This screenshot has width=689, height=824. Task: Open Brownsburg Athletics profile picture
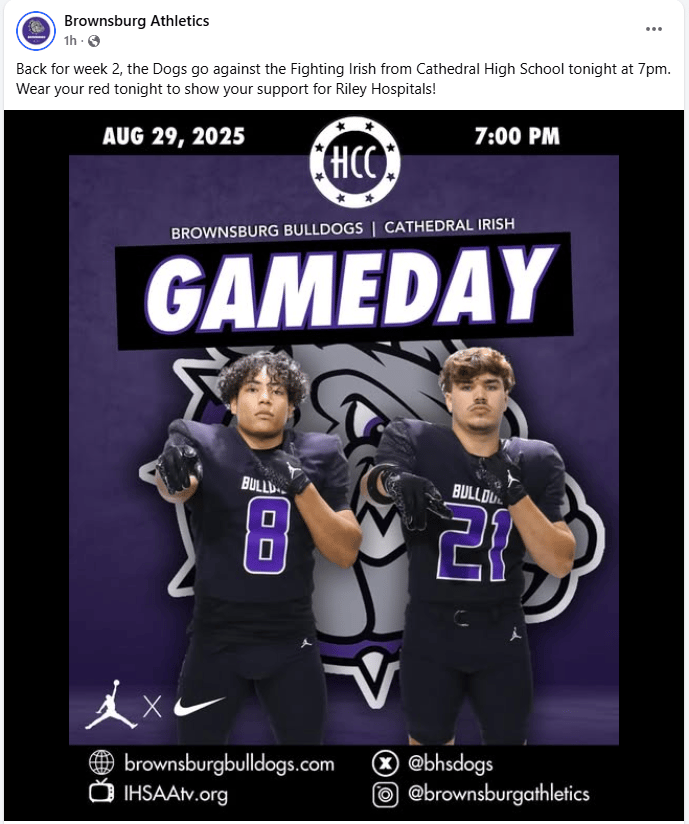click(35, 30)
